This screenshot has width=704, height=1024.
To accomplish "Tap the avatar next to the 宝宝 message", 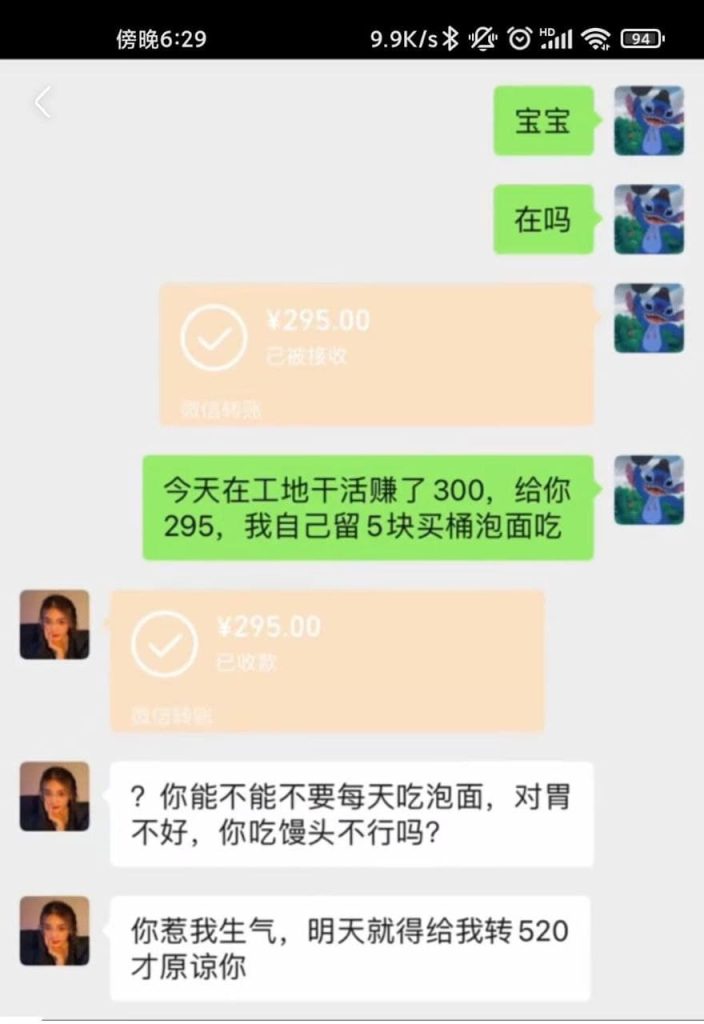I will (649, 121).
